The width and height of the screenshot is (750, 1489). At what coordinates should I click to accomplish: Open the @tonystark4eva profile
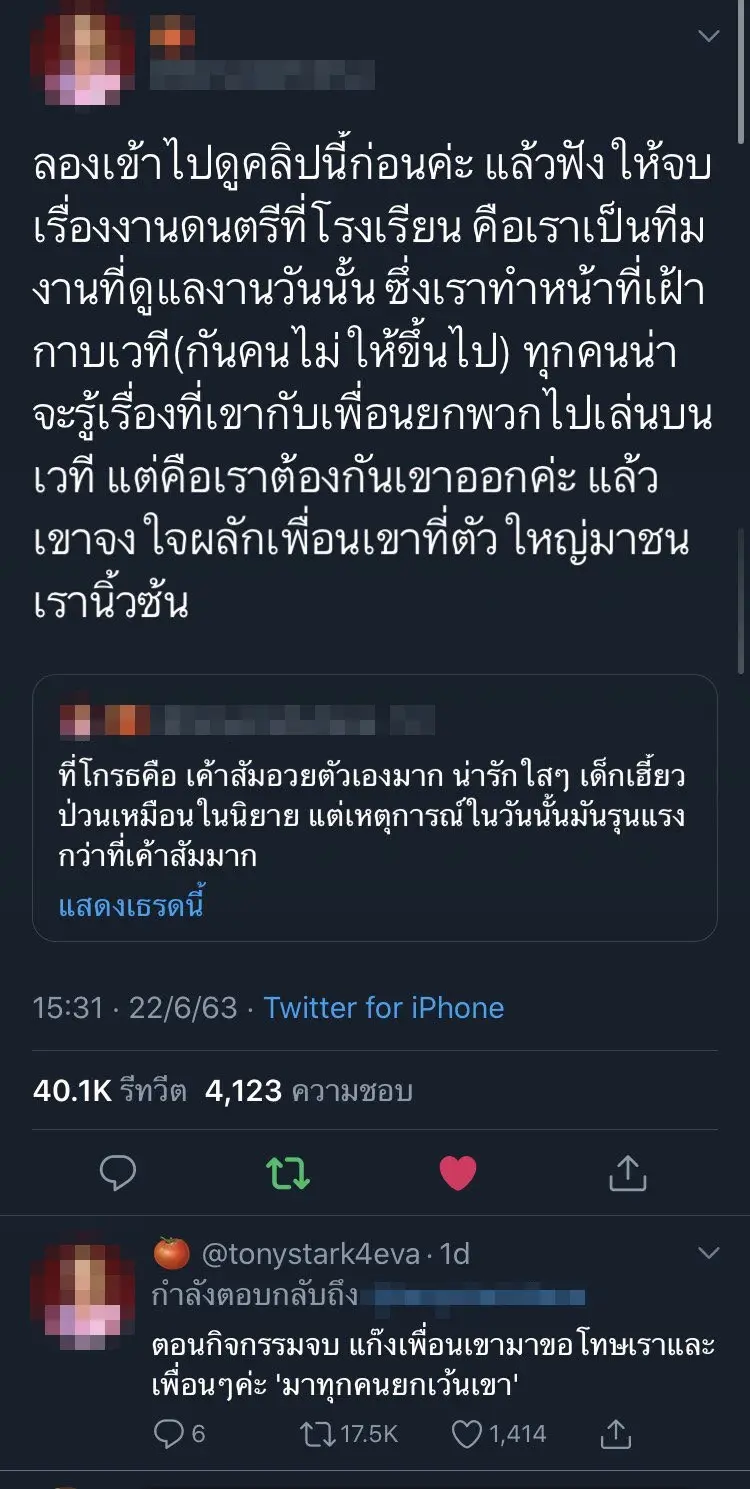(x=310, y=1253)
